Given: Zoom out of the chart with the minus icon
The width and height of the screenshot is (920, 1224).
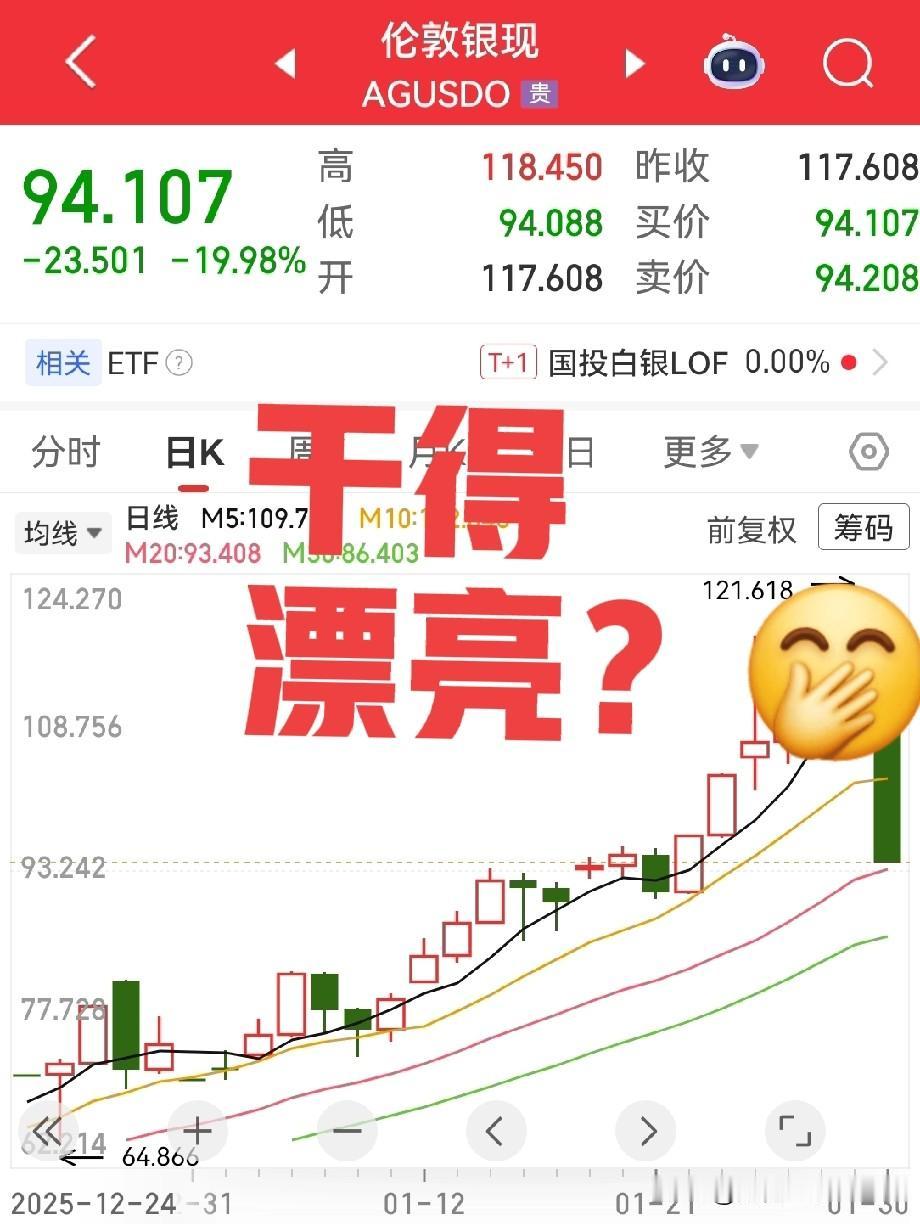Looking at the screenshot, I should coord(346,1130).
